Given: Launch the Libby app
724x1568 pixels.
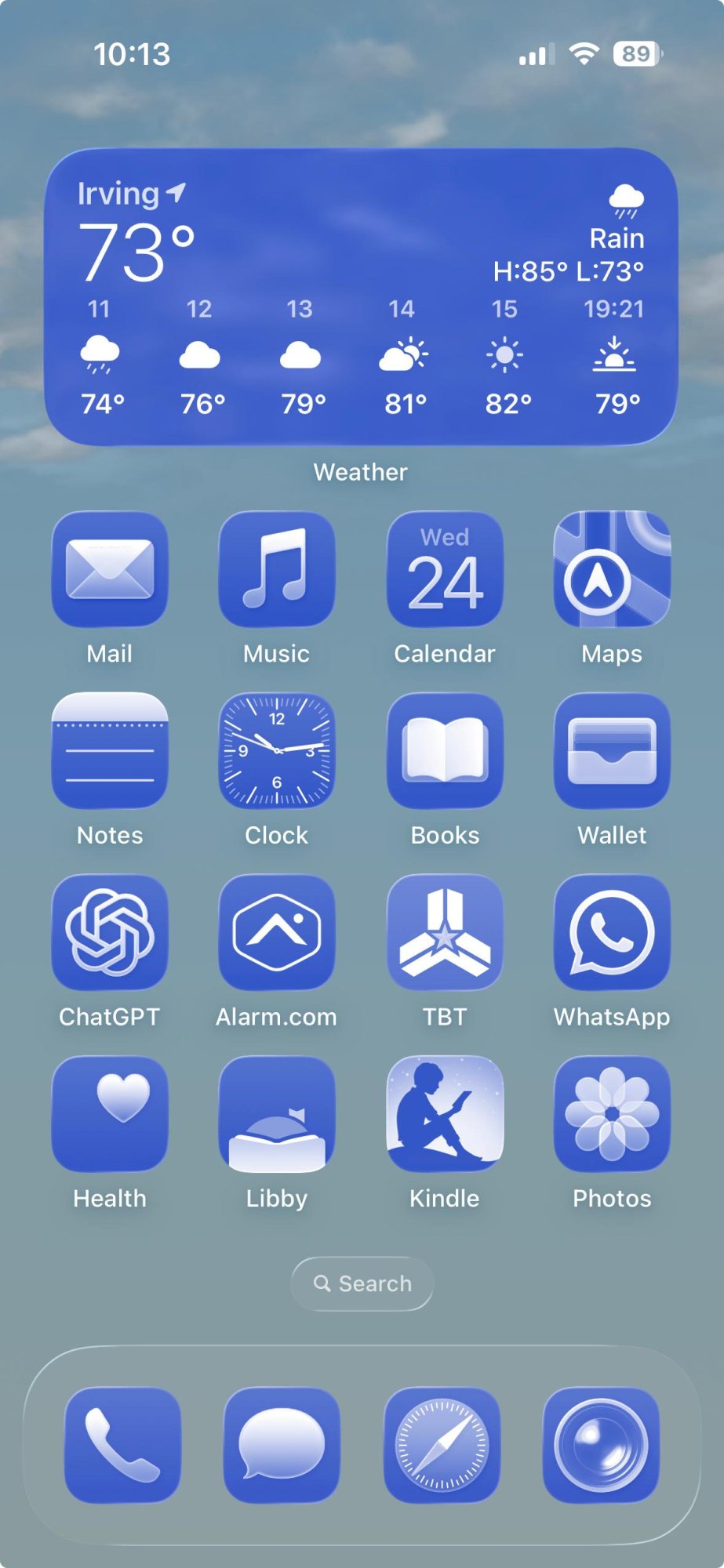Looking at the screenshot, I should pos(277,1113).
